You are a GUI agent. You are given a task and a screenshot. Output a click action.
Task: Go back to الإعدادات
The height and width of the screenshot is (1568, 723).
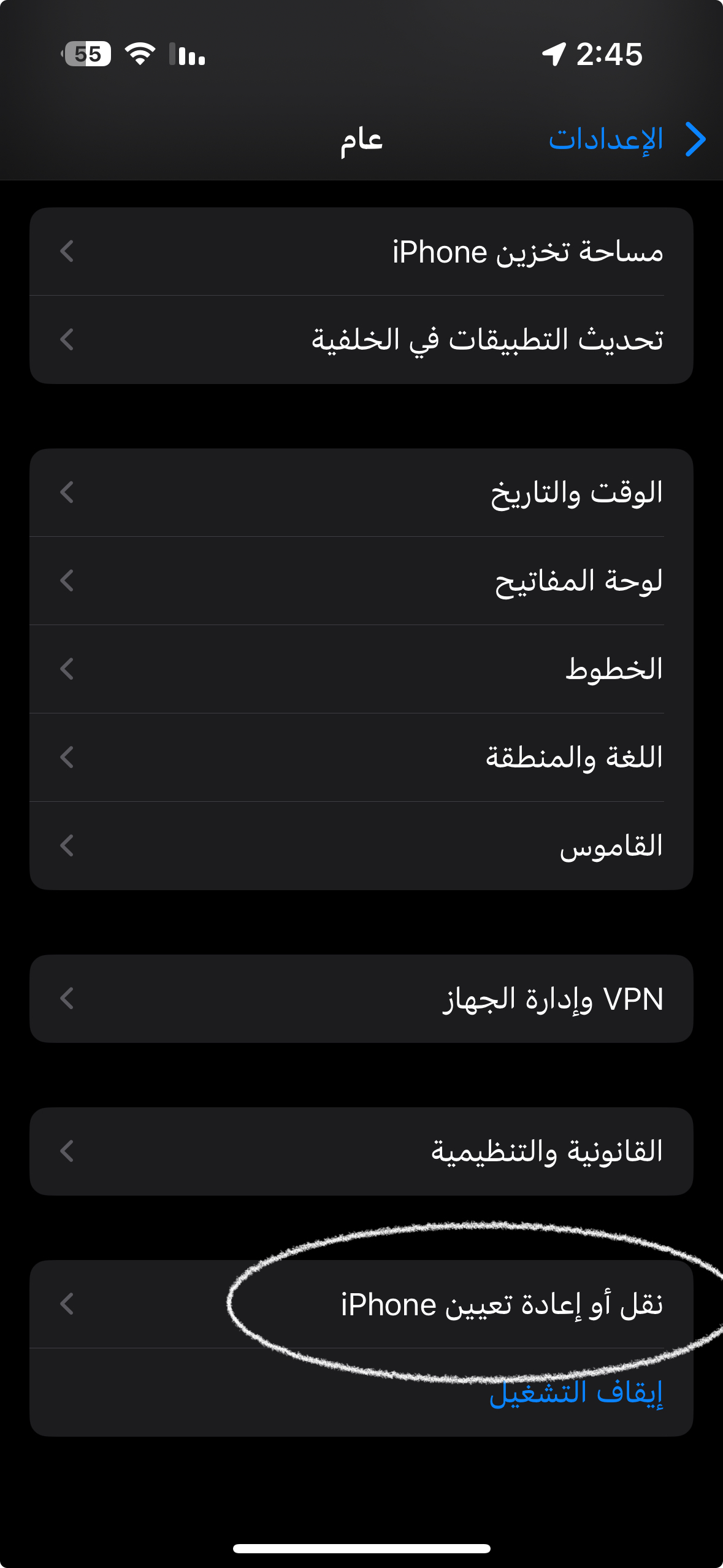tap(627, 139)
